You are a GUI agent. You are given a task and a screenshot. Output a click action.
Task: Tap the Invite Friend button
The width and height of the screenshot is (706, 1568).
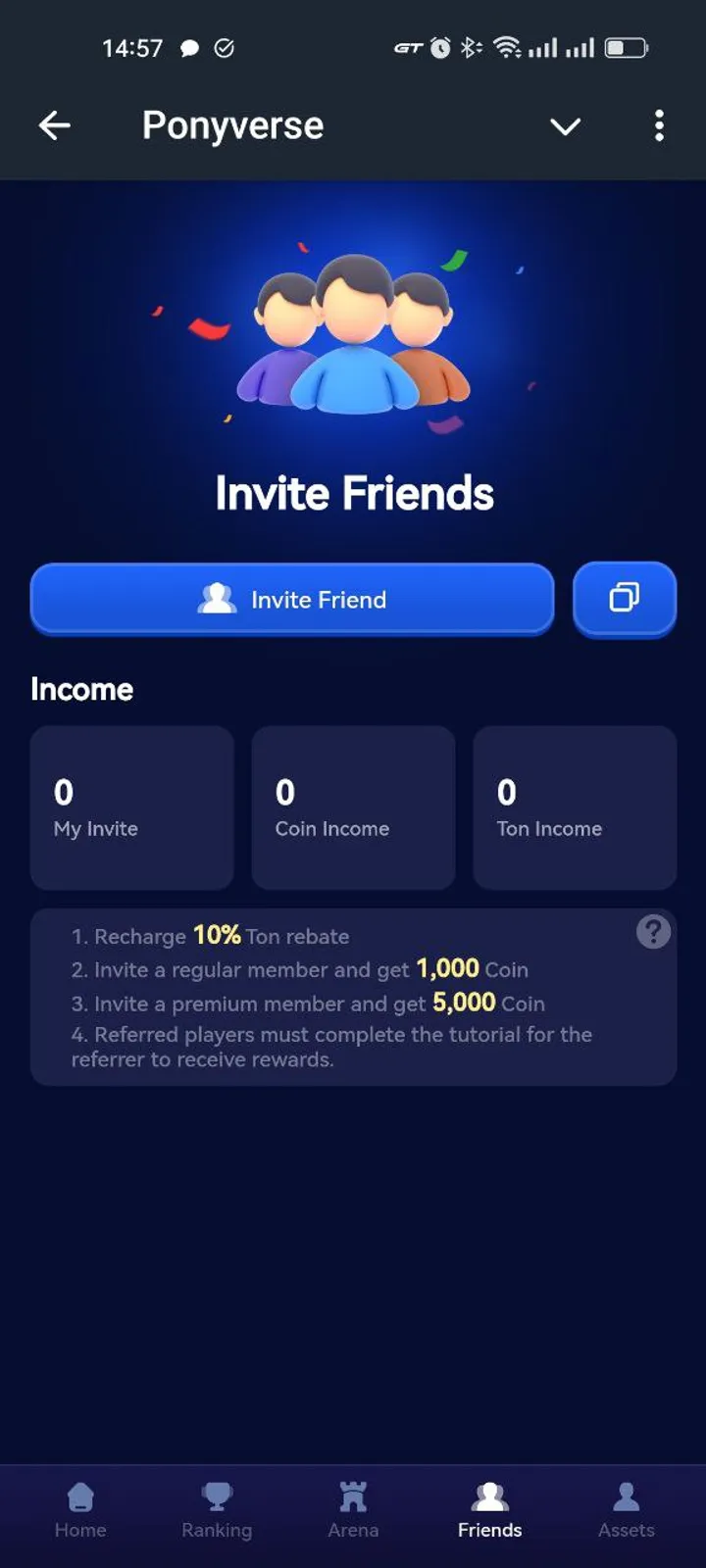(x=292, y=599)
